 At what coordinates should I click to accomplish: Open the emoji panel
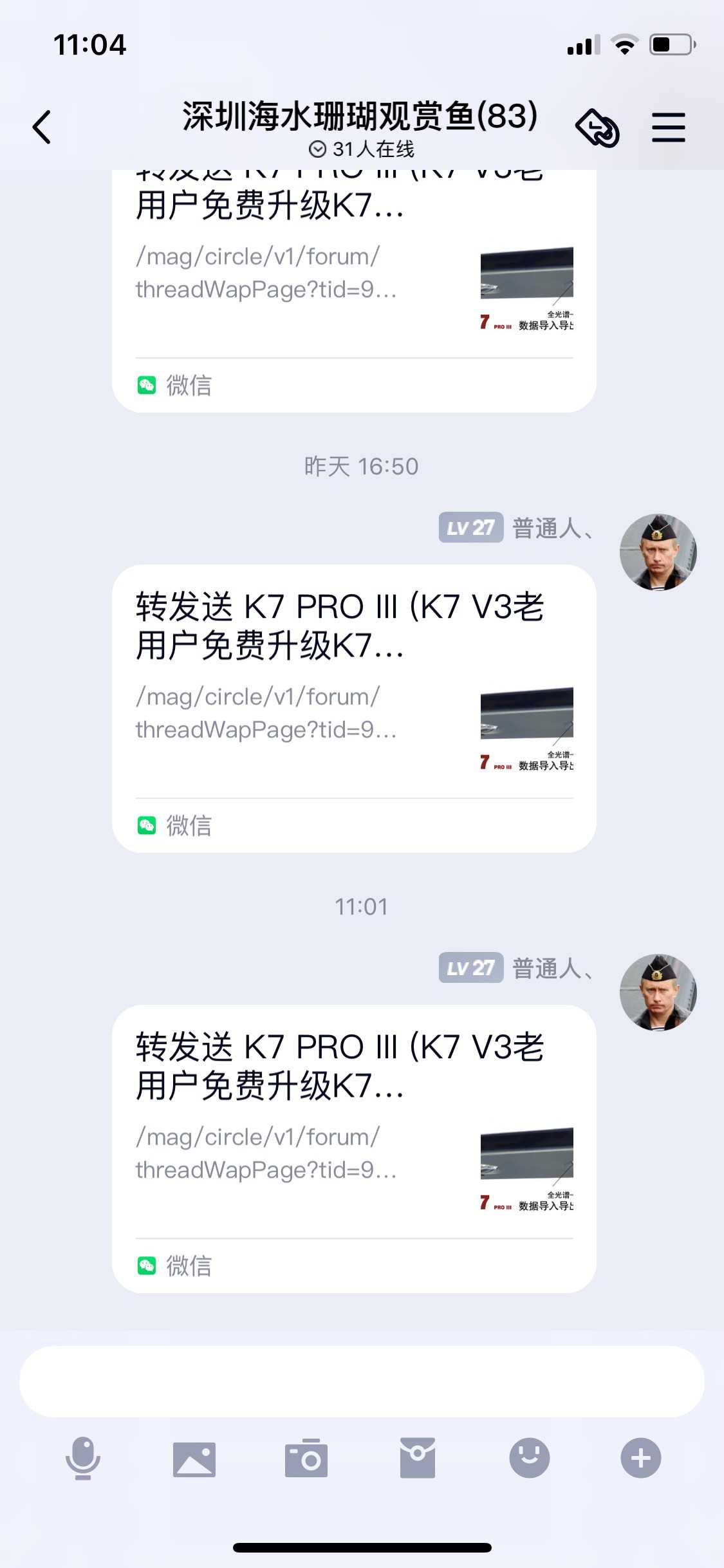pyautogui.click(x=529, y=1459)
